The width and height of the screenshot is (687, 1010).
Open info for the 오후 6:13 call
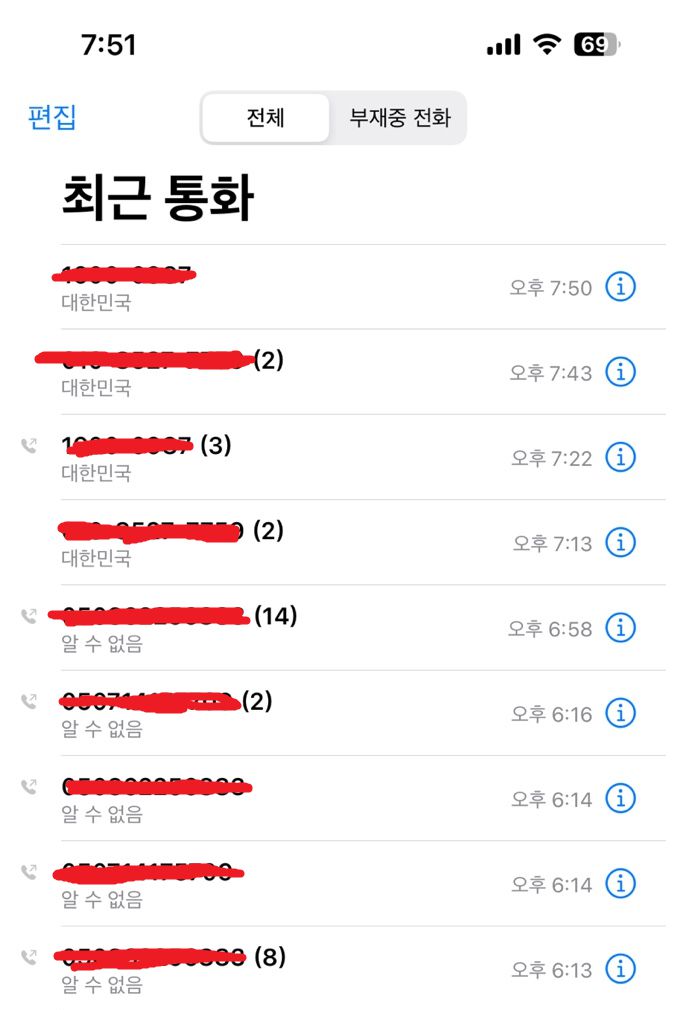coord(621,969)
